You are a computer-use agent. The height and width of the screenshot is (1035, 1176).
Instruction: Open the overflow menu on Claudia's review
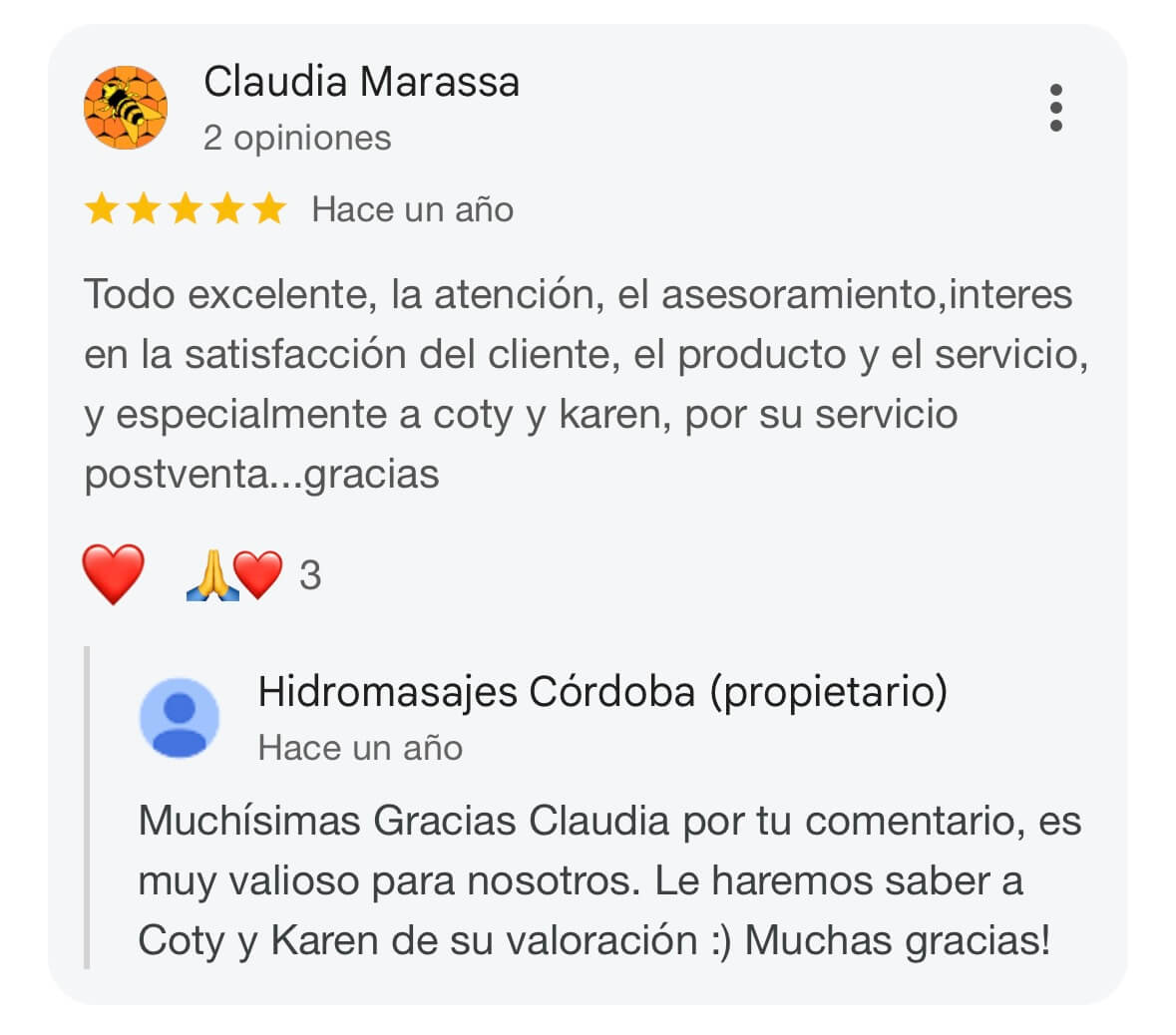1055,108
